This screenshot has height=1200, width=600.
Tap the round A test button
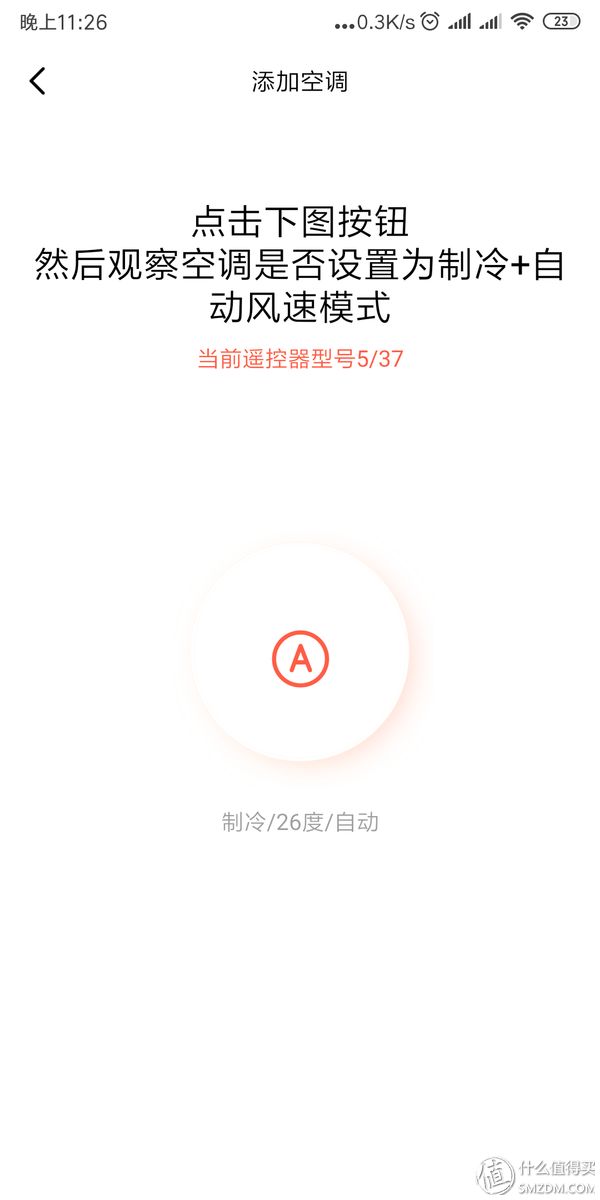pyautogui.click(x=300, y=653)
